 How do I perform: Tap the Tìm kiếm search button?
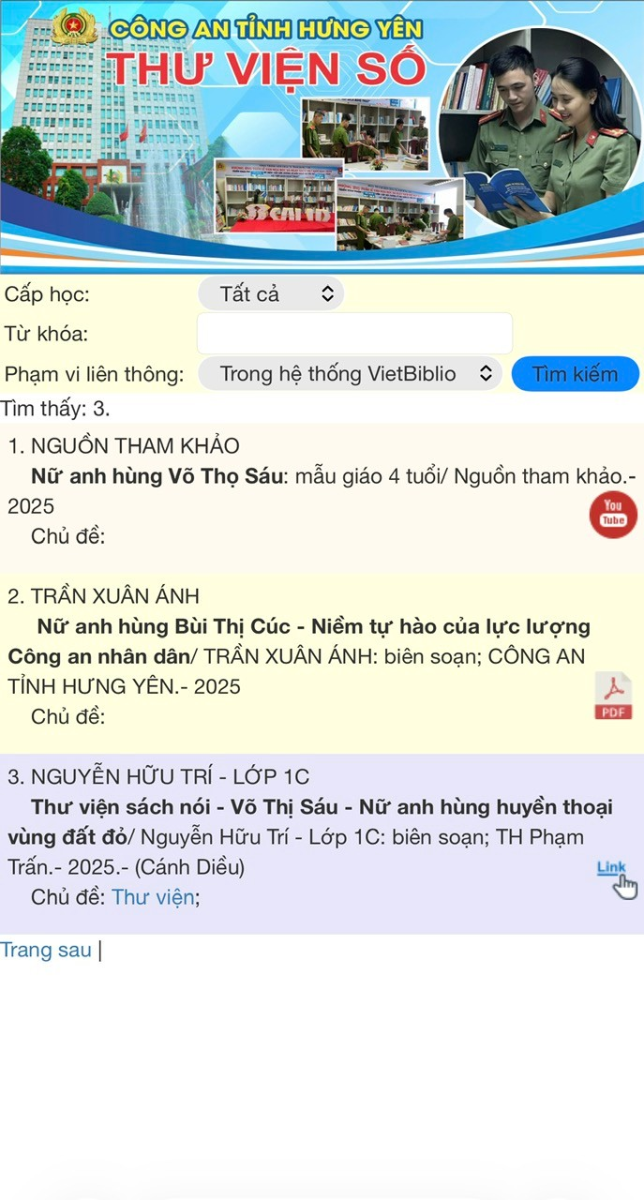[x=575, y=374]
